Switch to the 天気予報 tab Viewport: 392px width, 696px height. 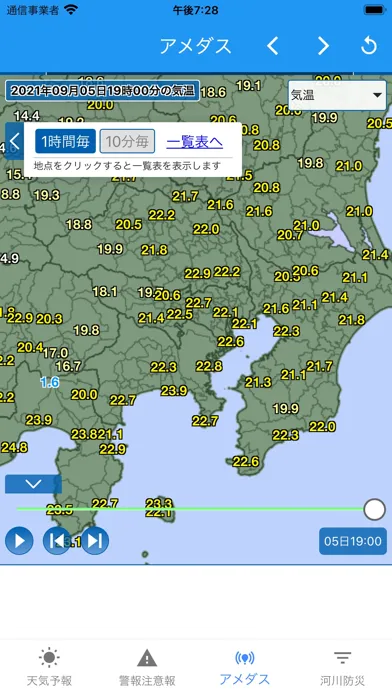49,667
